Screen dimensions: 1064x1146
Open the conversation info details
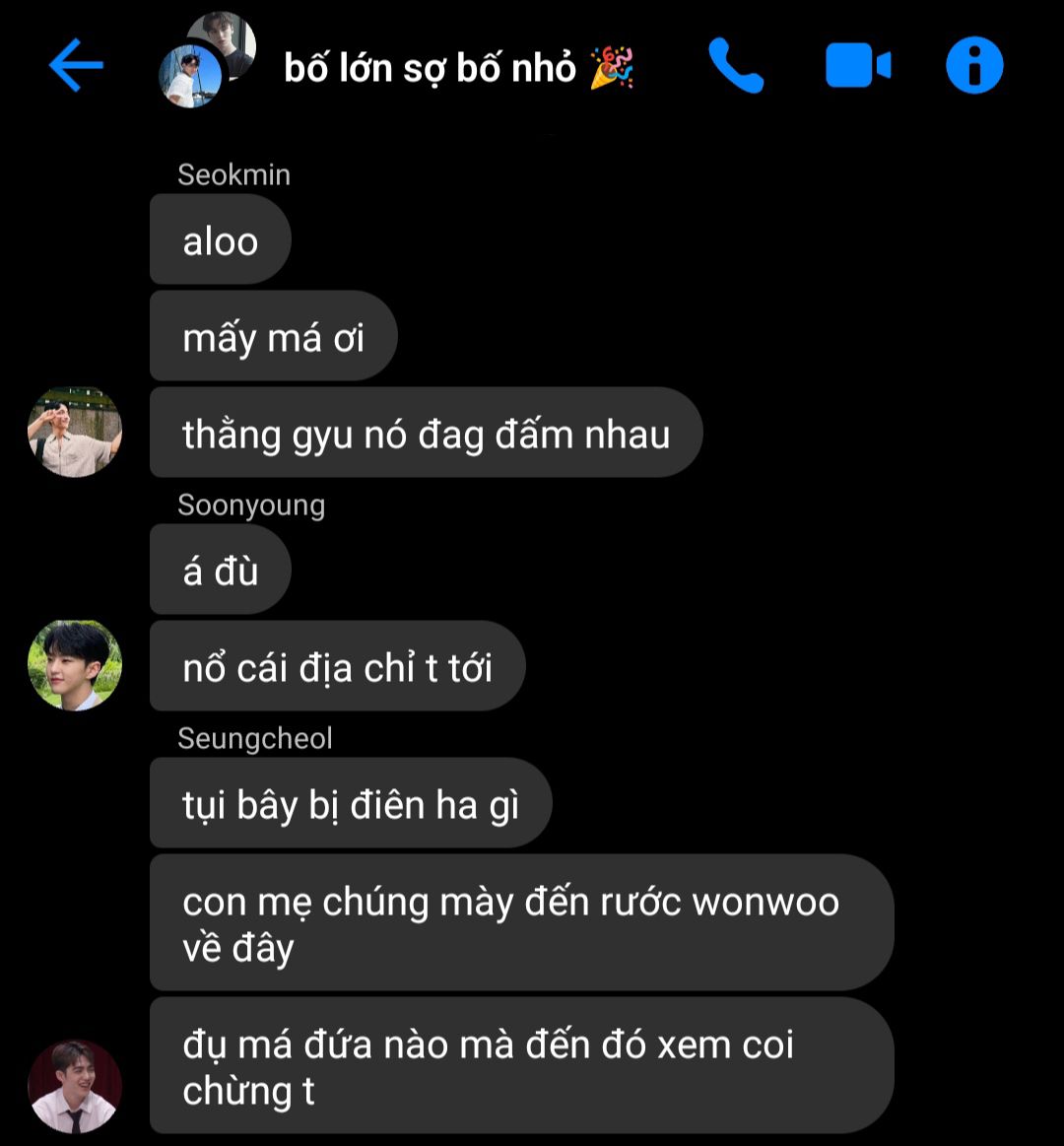973,66
